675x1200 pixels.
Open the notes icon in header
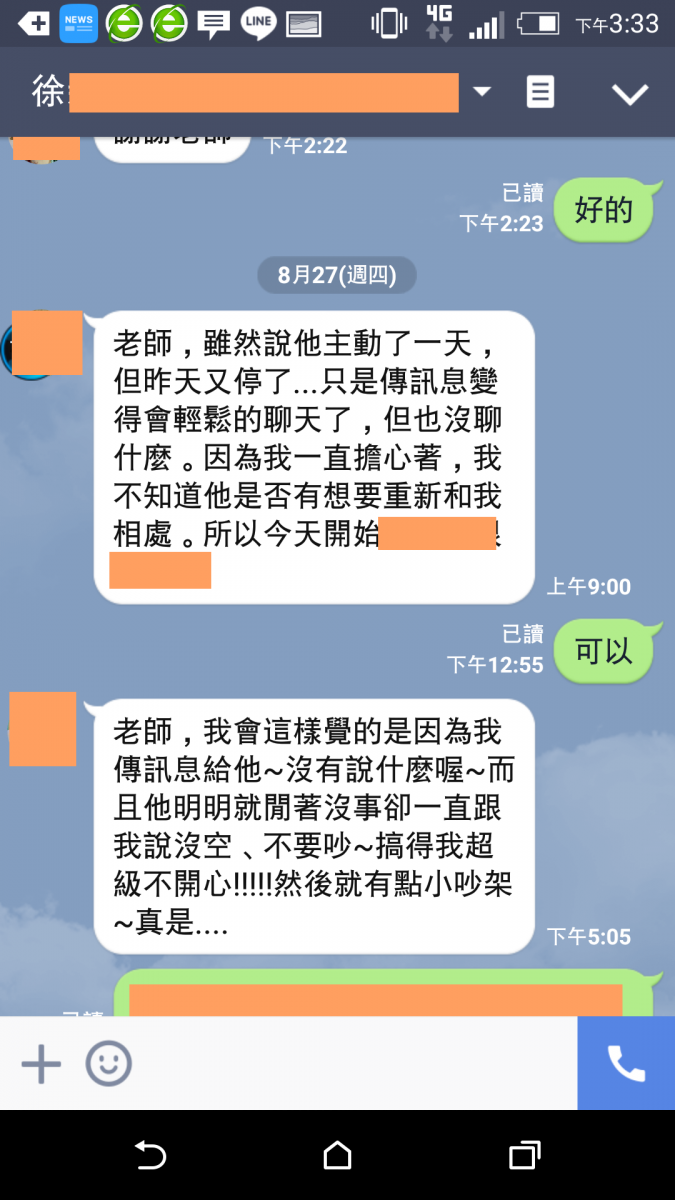tap(540, 93)
